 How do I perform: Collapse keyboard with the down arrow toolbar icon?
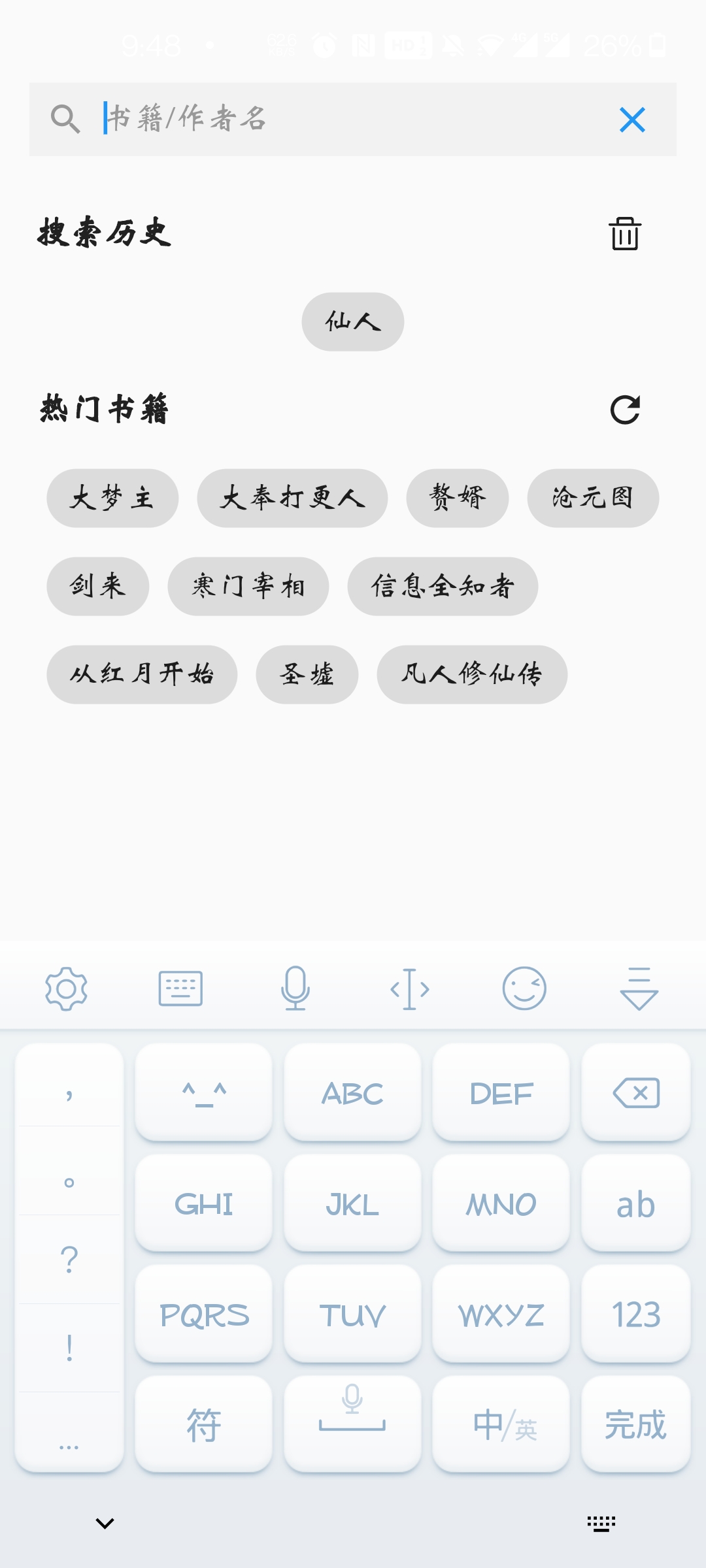pos(637,988)
